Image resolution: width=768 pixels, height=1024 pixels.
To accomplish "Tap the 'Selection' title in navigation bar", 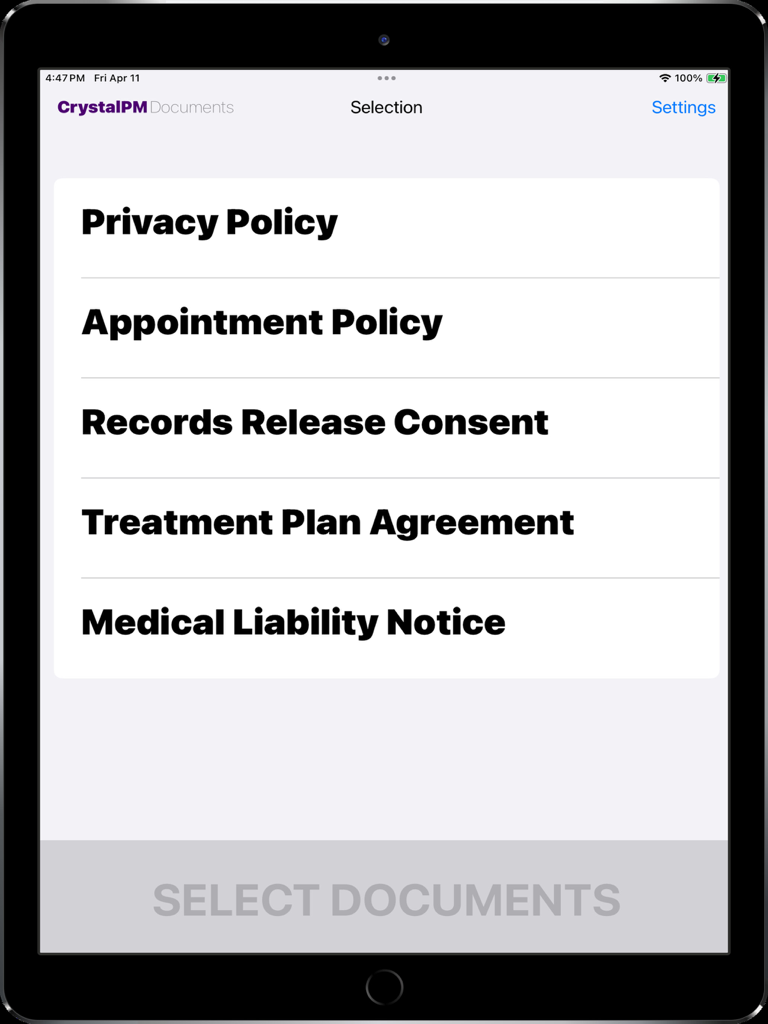I will [386, 107].
